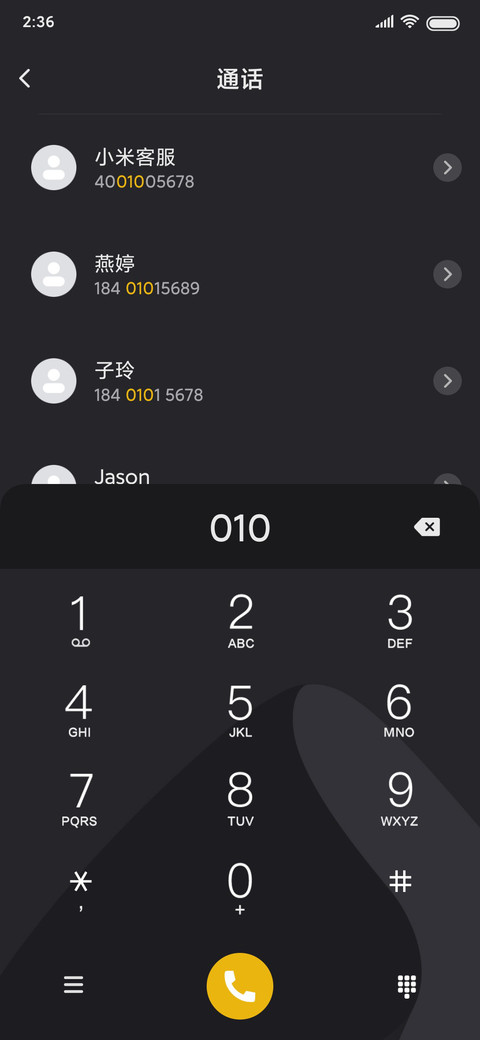Call the number with yellow phone button
Image resolution: width=480 pixels, height=1040 pixels.
coord(240,986)
